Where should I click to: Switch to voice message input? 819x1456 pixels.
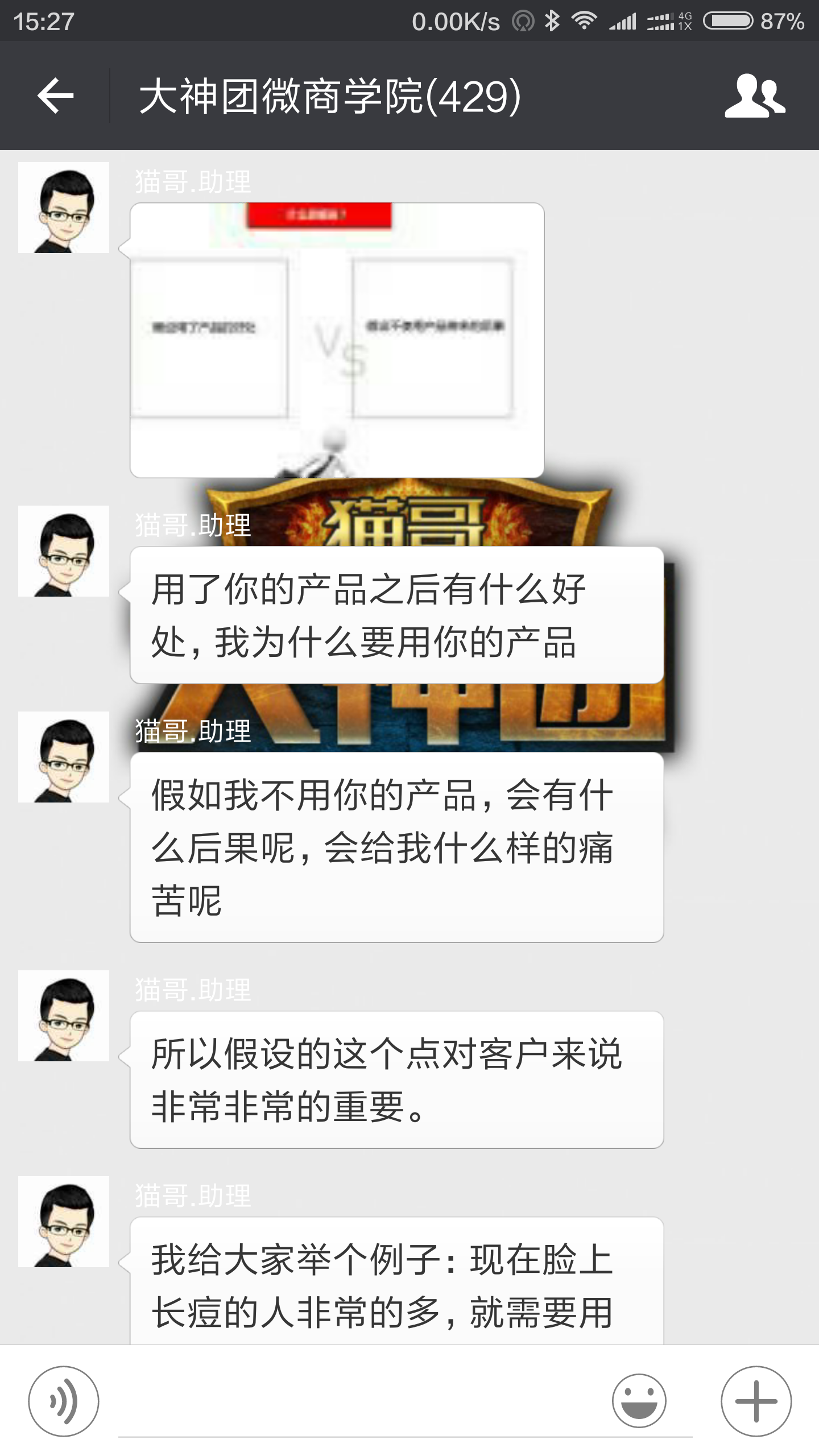click(x=64, y=1401)
